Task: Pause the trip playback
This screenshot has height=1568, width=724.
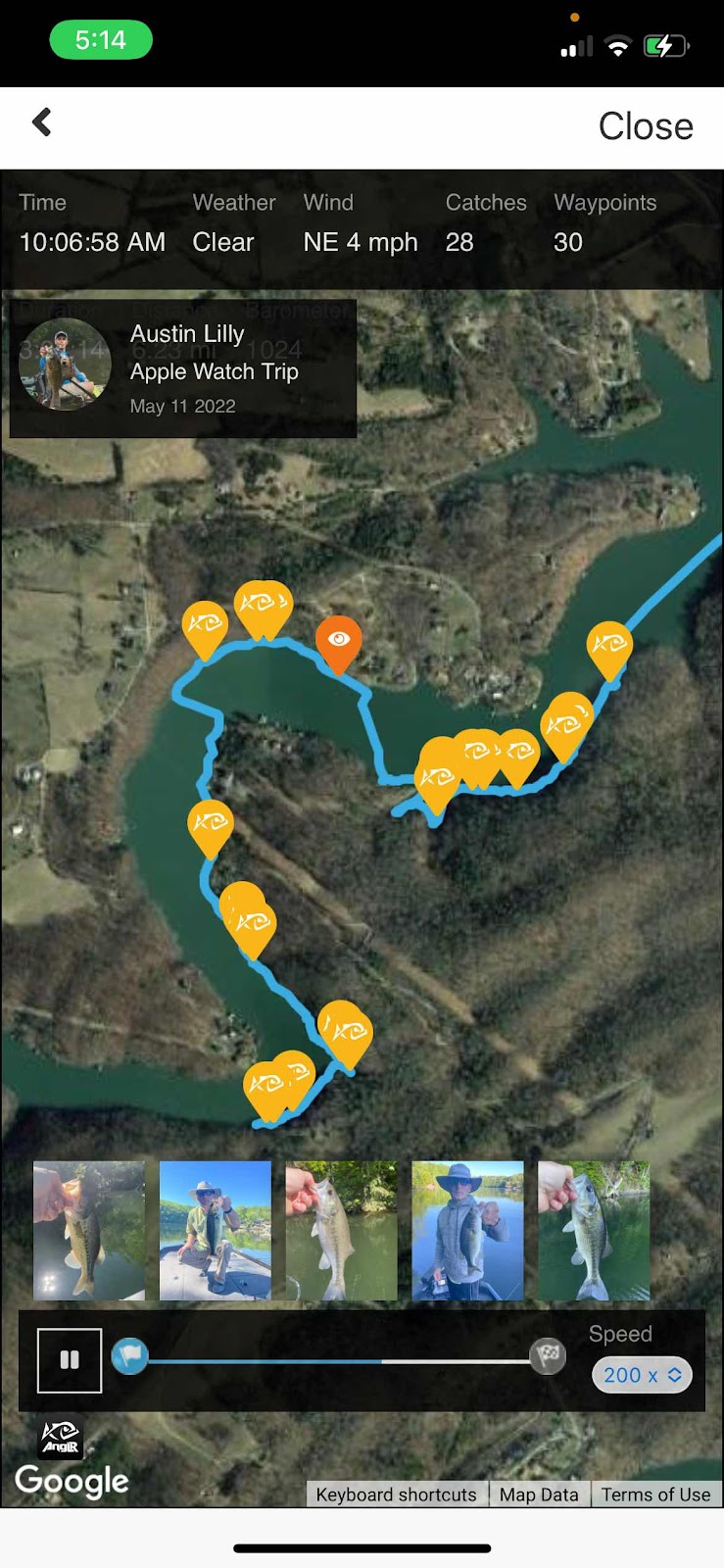Action: click(70, 1360)
